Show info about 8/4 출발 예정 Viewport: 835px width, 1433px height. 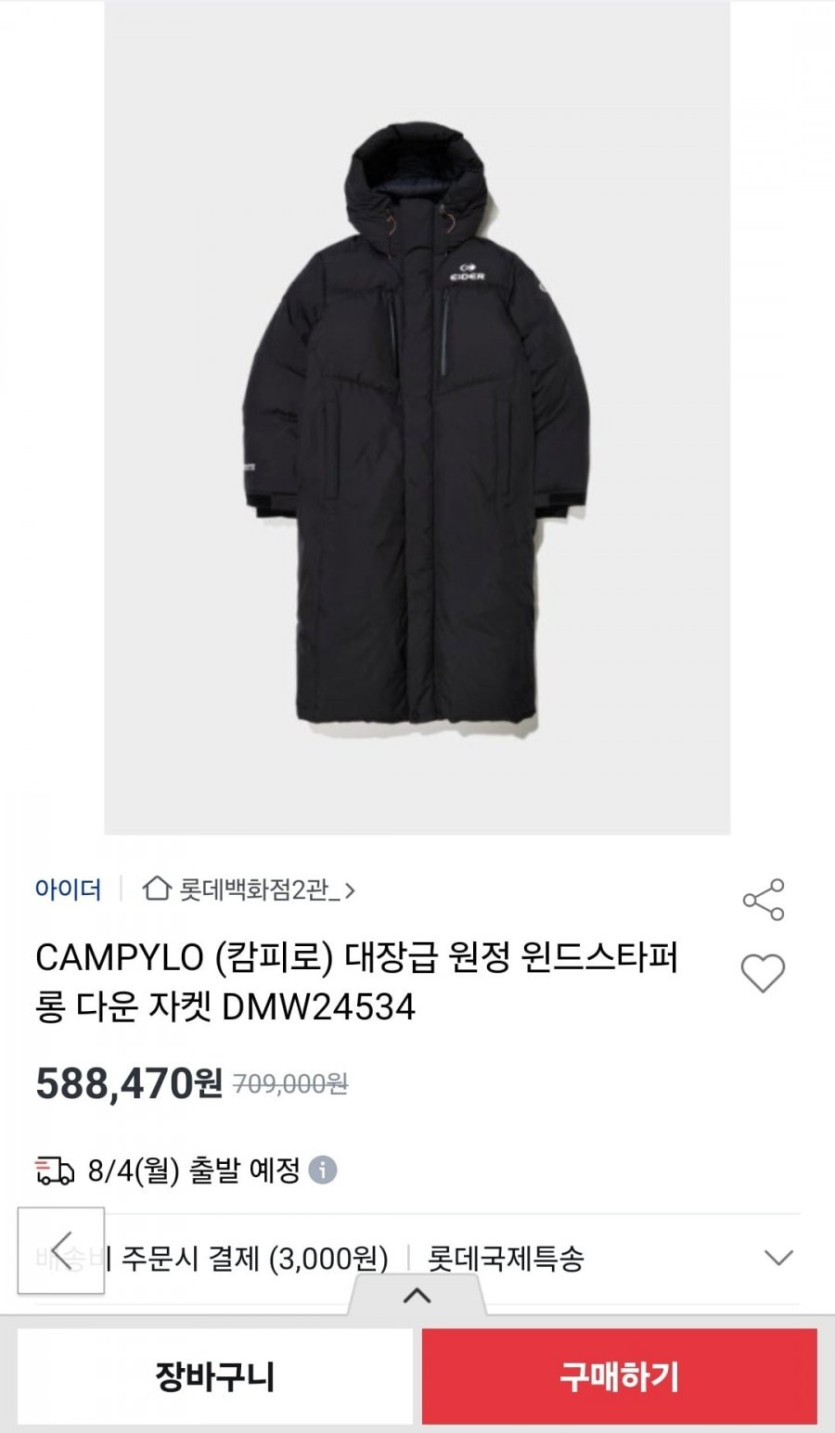pyautogui.click(x=323, y=1170)
